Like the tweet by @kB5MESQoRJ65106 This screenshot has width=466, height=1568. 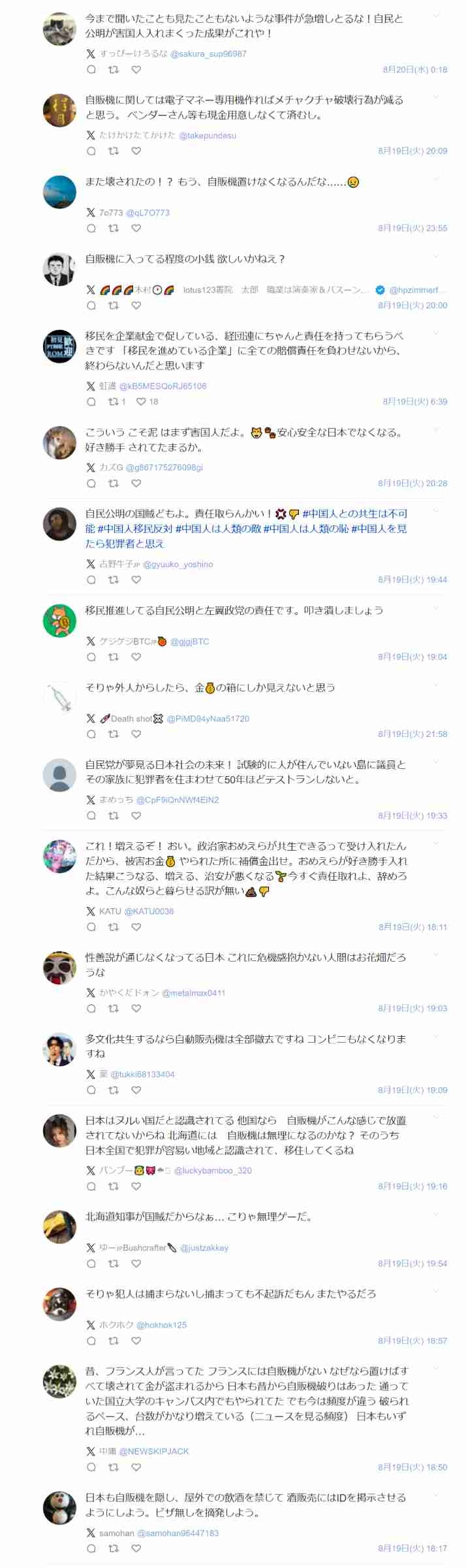pyautogui.click(x=141, y=402)
